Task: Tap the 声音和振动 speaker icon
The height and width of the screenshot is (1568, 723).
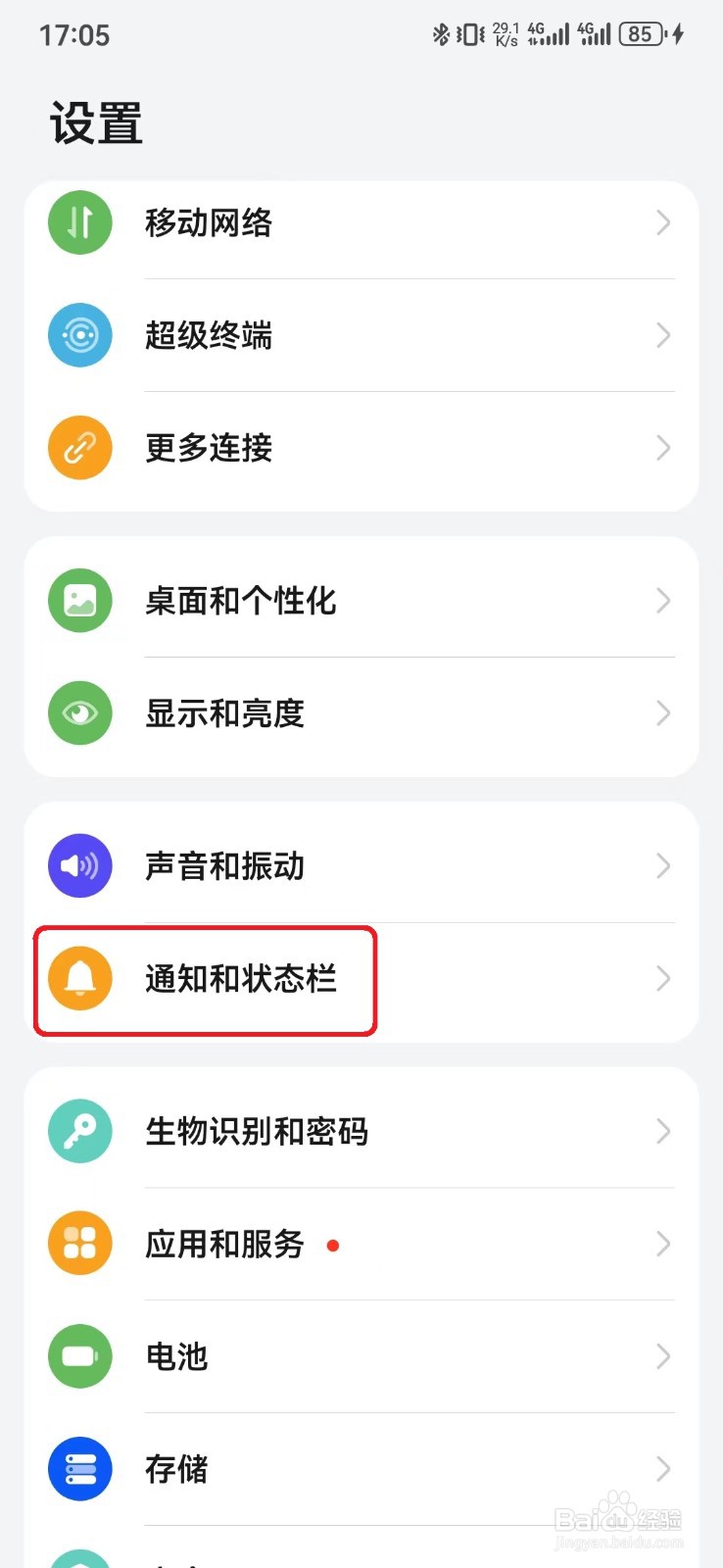Action: [x=79, y=865]
